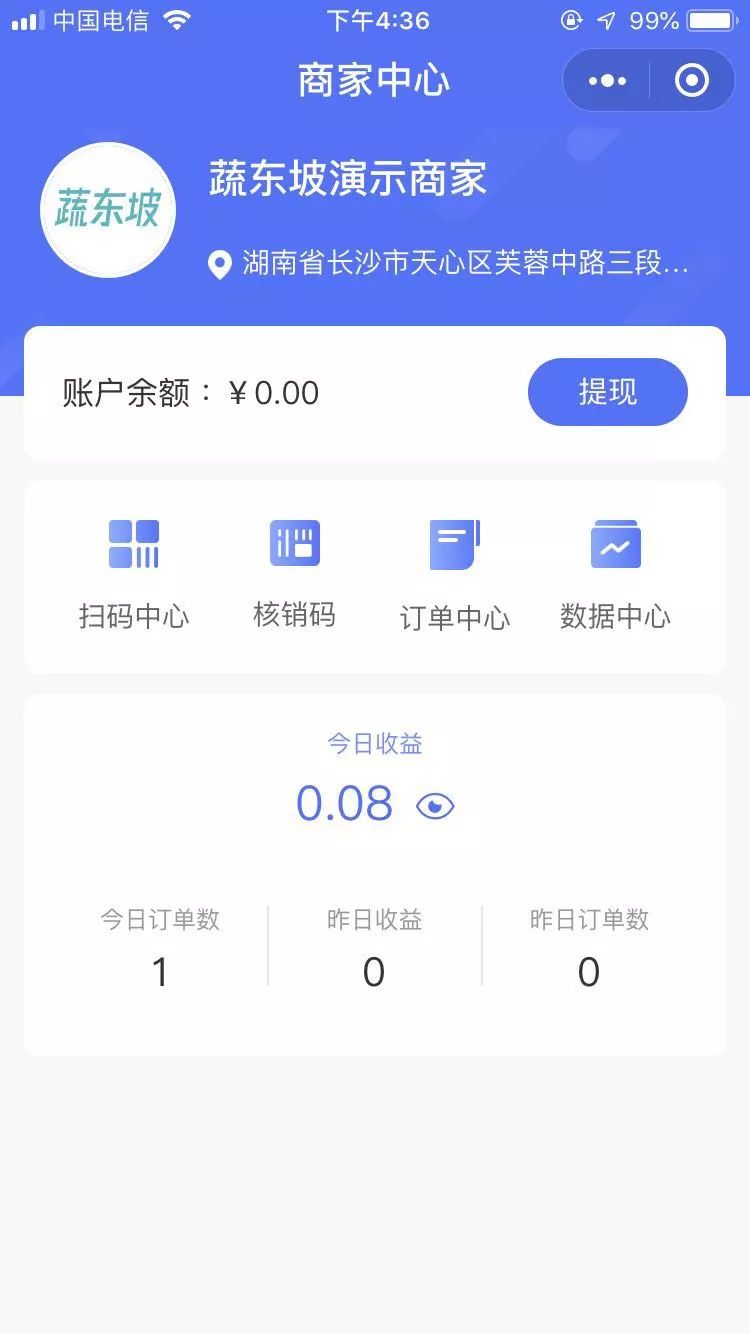Viewport: 750px width, 1334px height.
Task: Go to 订单中心 order center
Action: pyautogui.click(x=455, y=574)
